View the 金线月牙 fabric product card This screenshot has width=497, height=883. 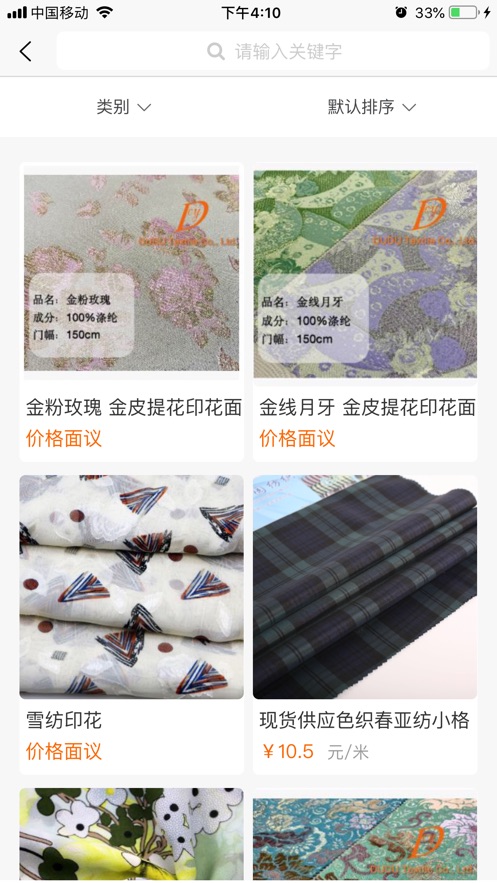[x=365, y=312]
